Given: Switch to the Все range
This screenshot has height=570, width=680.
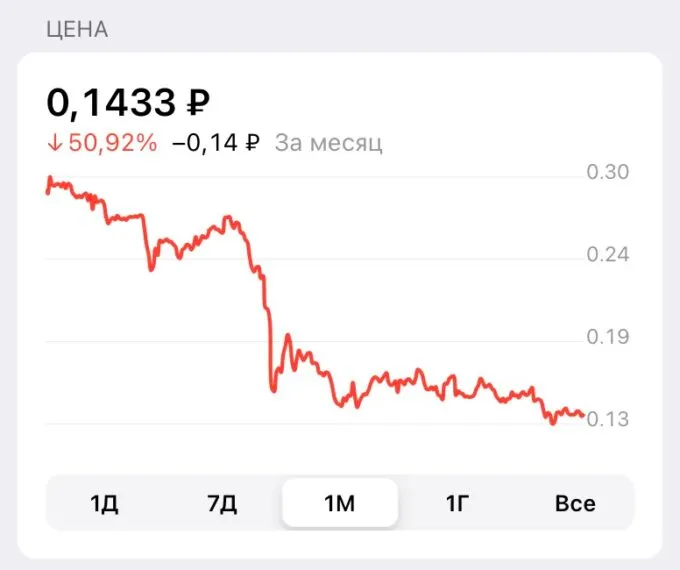Looking at the screenshot, I should (575, 503).
